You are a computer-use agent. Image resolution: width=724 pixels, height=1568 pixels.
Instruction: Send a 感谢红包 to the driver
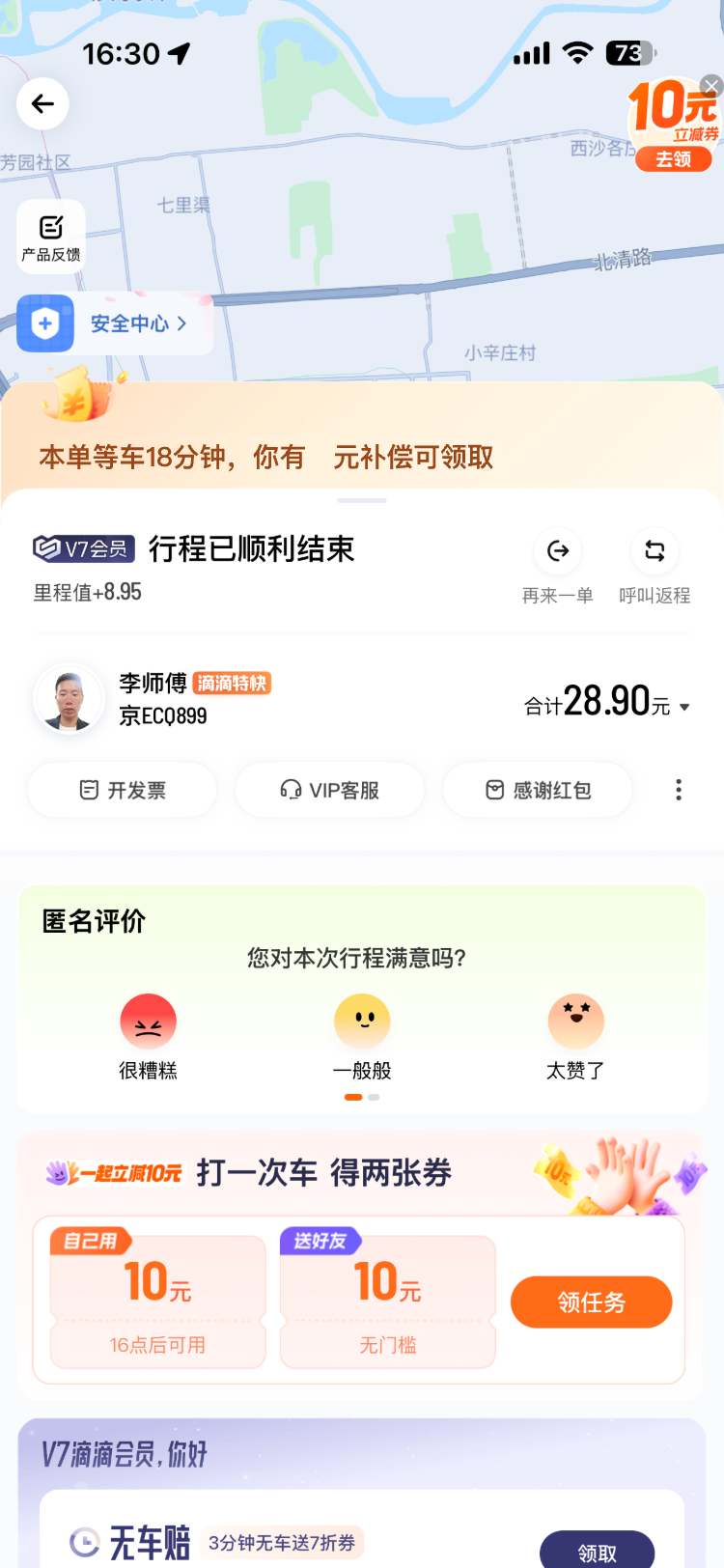pyautogui.click(x=538, y=790)
